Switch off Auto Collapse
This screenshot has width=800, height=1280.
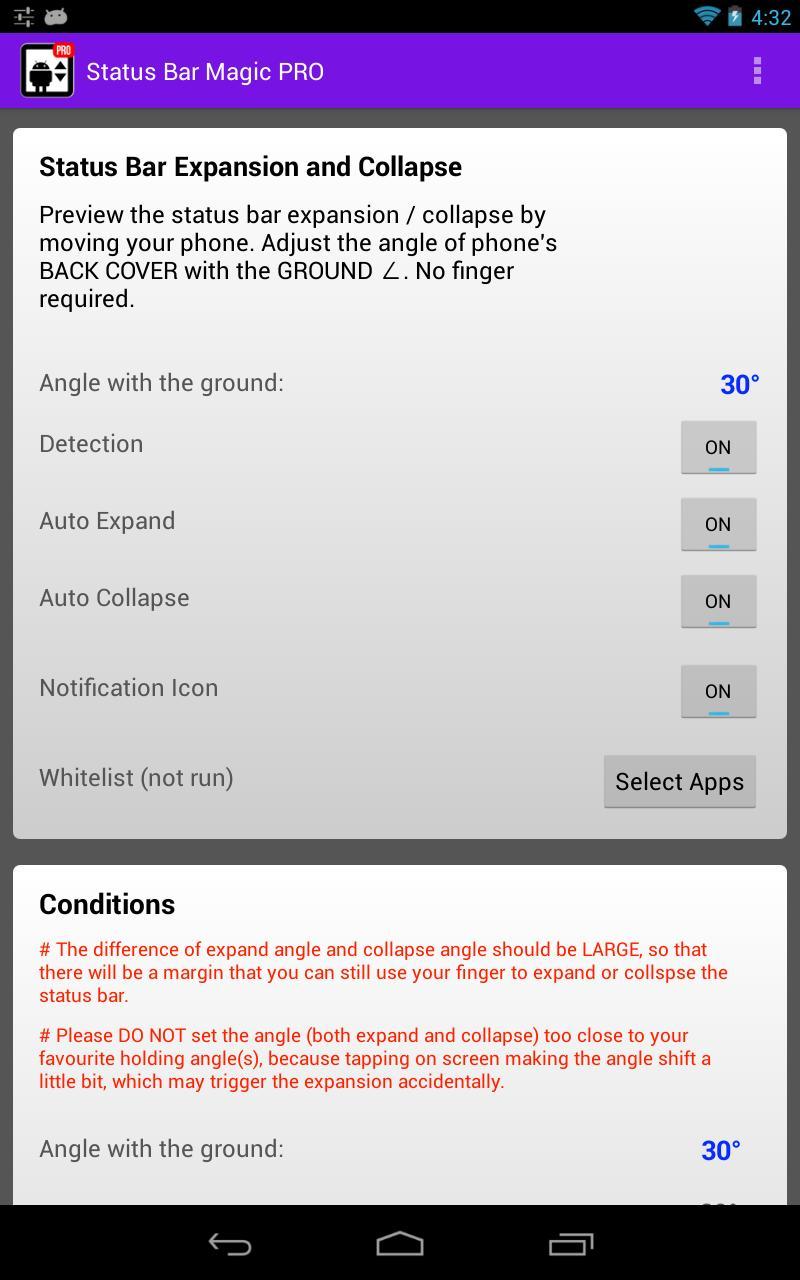pos(718,601)
